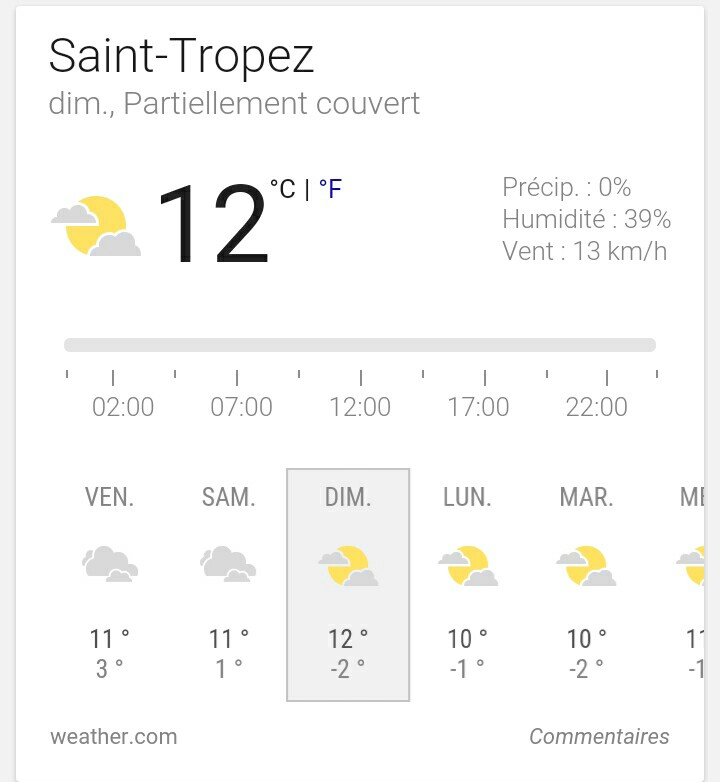
Task: Jump to 12:00 on the hourly timeline
Action: click(x=360, y=406)
